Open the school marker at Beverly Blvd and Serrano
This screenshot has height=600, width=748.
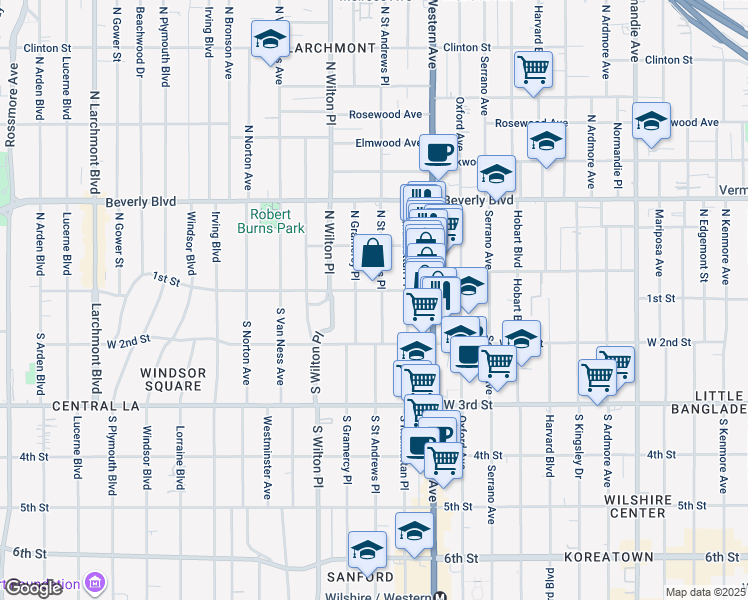point(496,177)
